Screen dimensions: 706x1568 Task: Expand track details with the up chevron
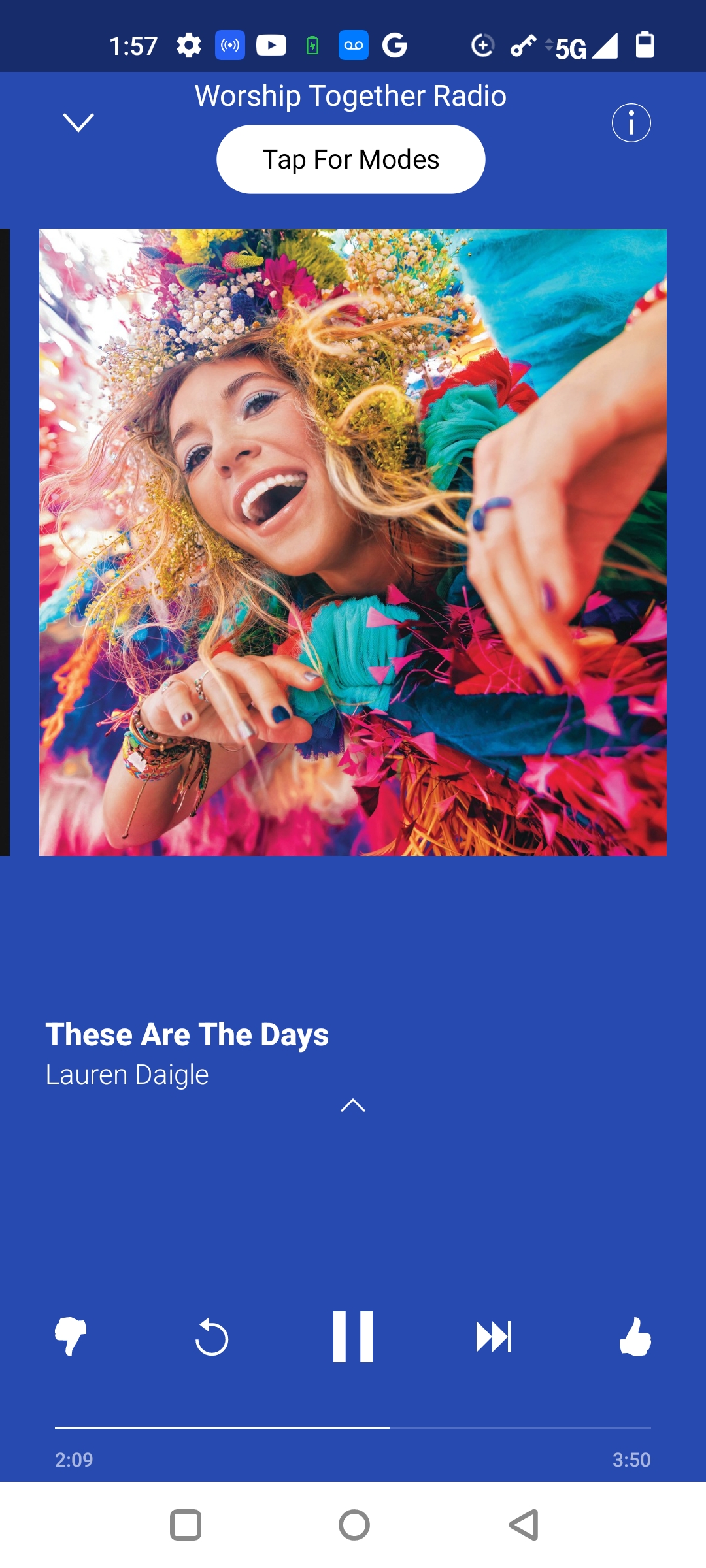pos(353,1105)
